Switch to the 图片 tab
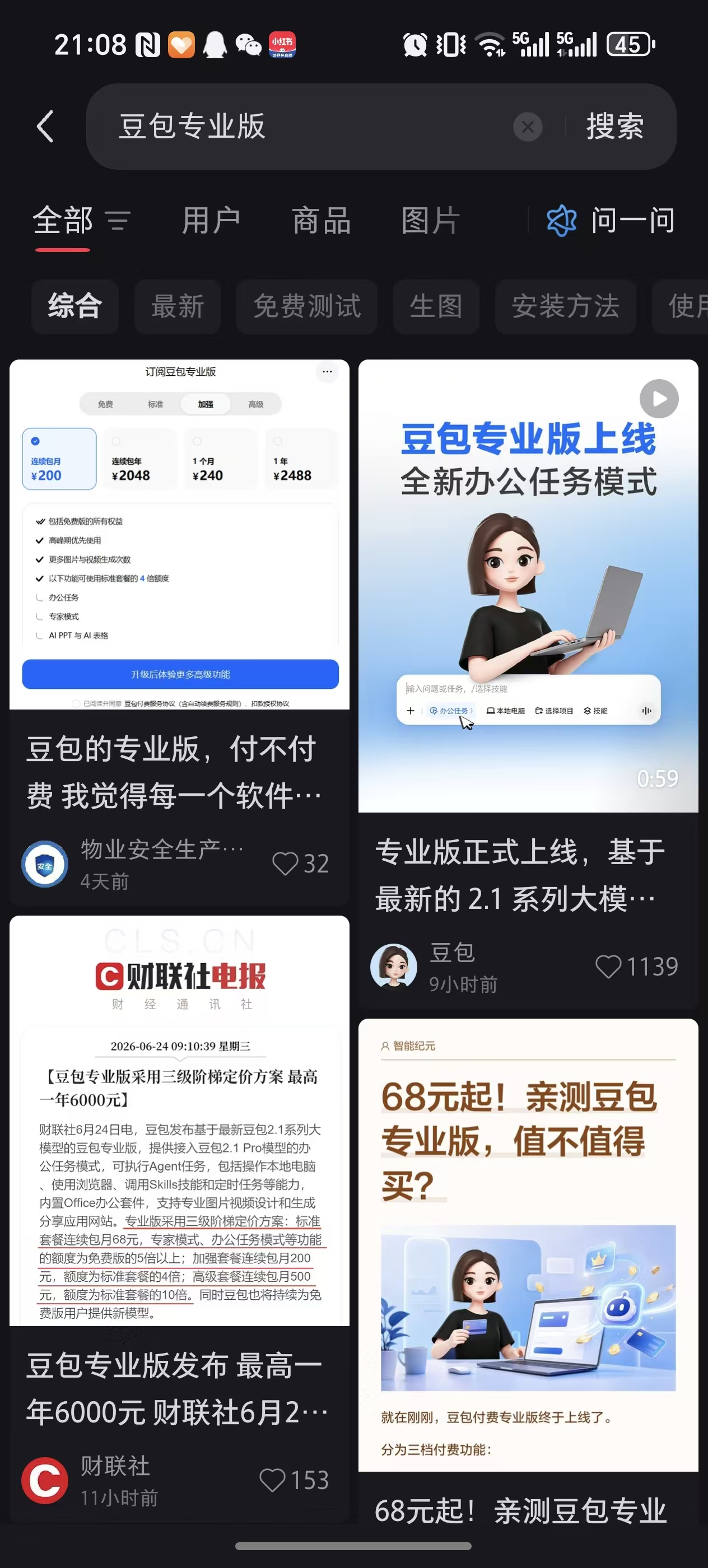Screen dimensions: 708x1568 [430, 220]
